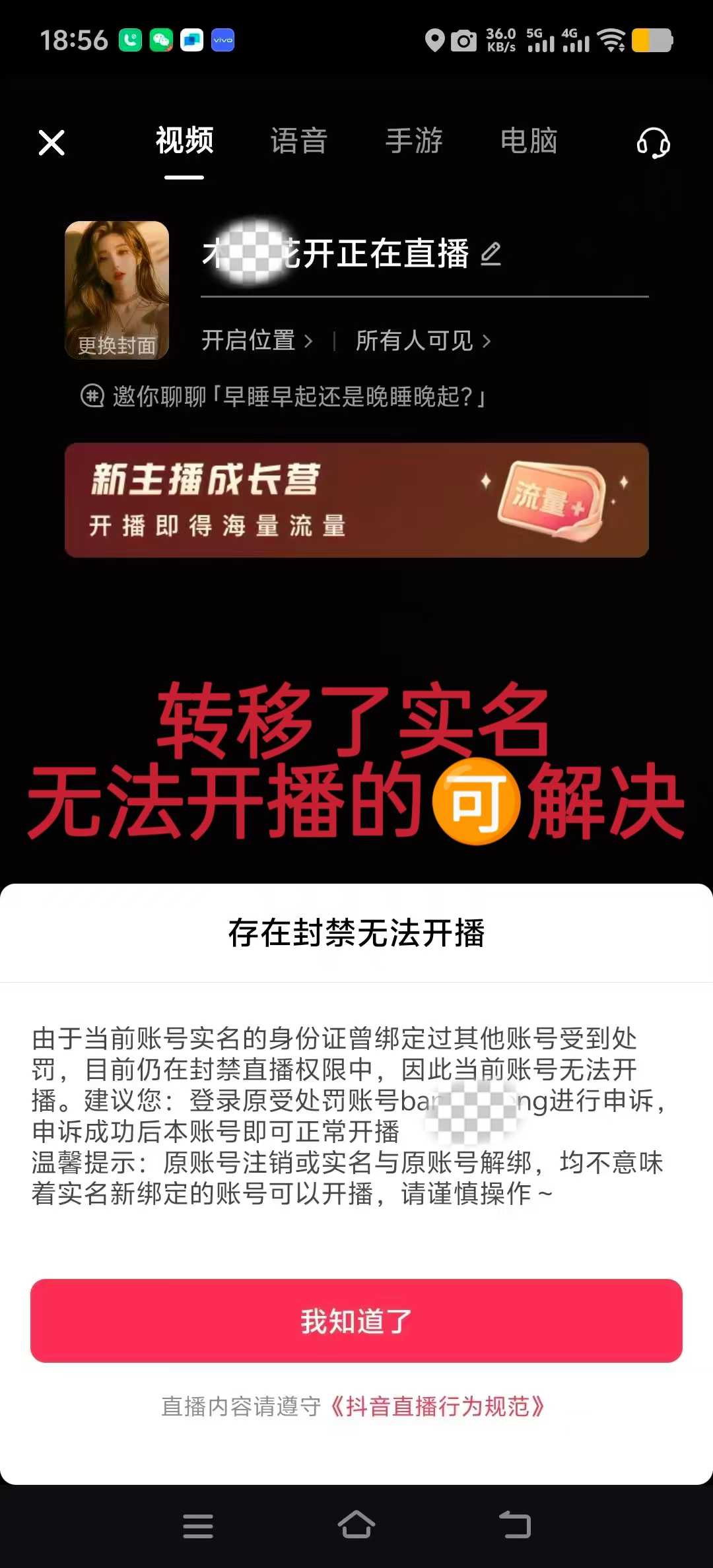
Task: Tap the system back button
Action: pyautogui.click(x=515, y=1525)
